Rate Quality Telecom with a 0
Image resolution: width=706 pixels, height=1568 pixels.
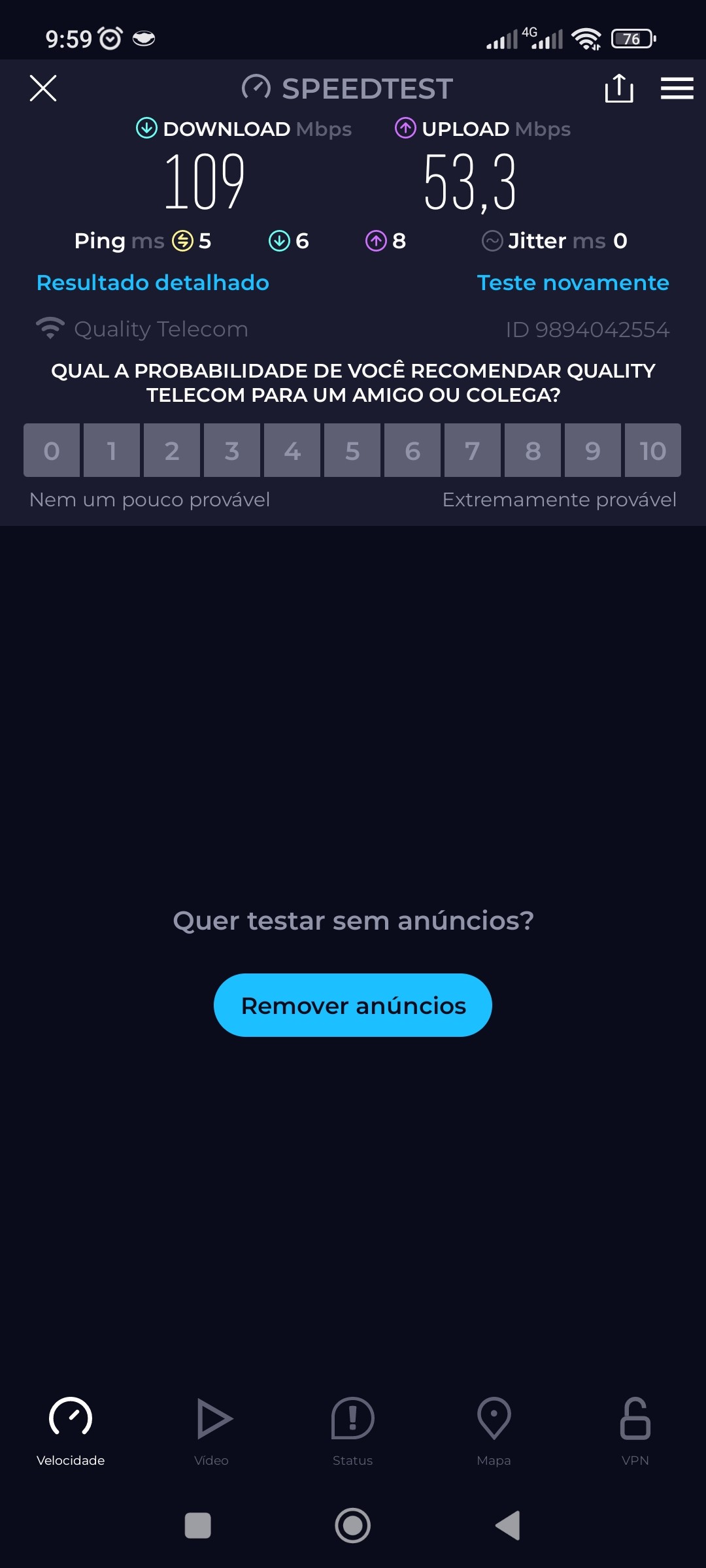(x=52, y=450)
